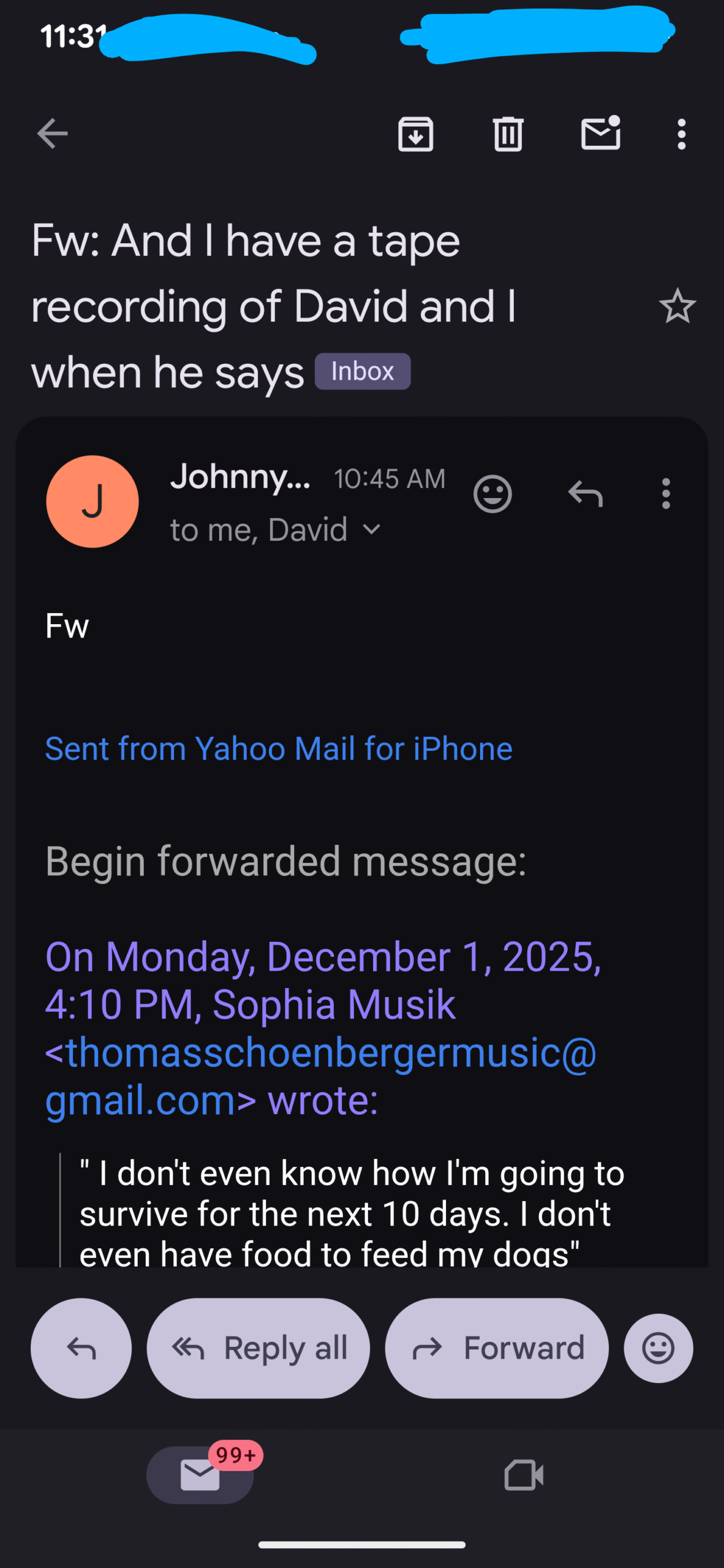Viewport: 724px width, 1568px height.
Task: Forward this email to someone
Action: point(497,1348)
